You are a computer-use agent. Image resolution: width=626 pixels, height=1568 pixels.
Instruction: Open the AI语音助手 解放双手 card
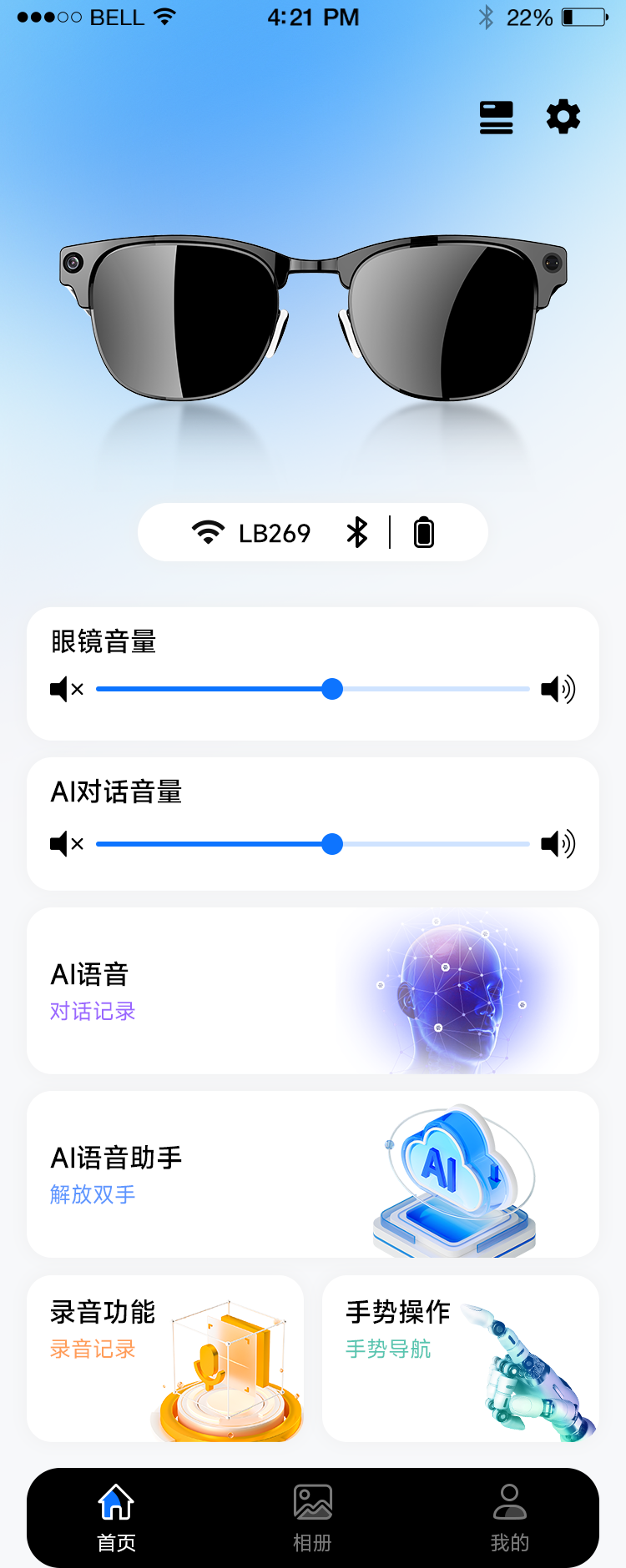(x=312, y=1174)
